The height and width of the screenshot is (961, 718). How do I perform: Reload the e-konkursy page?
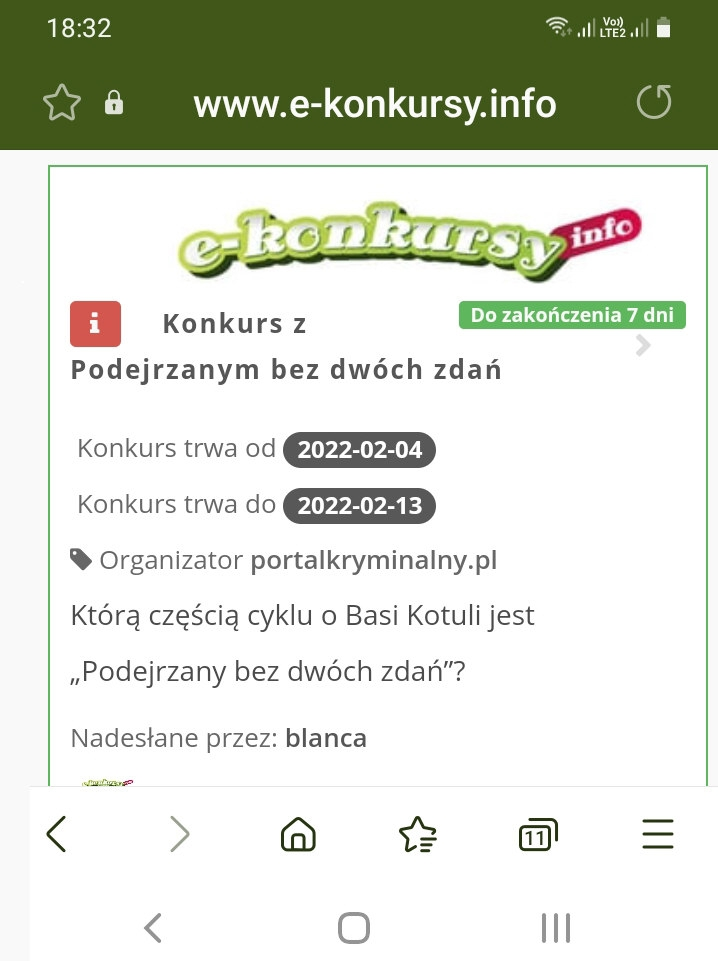coord(654,102)
